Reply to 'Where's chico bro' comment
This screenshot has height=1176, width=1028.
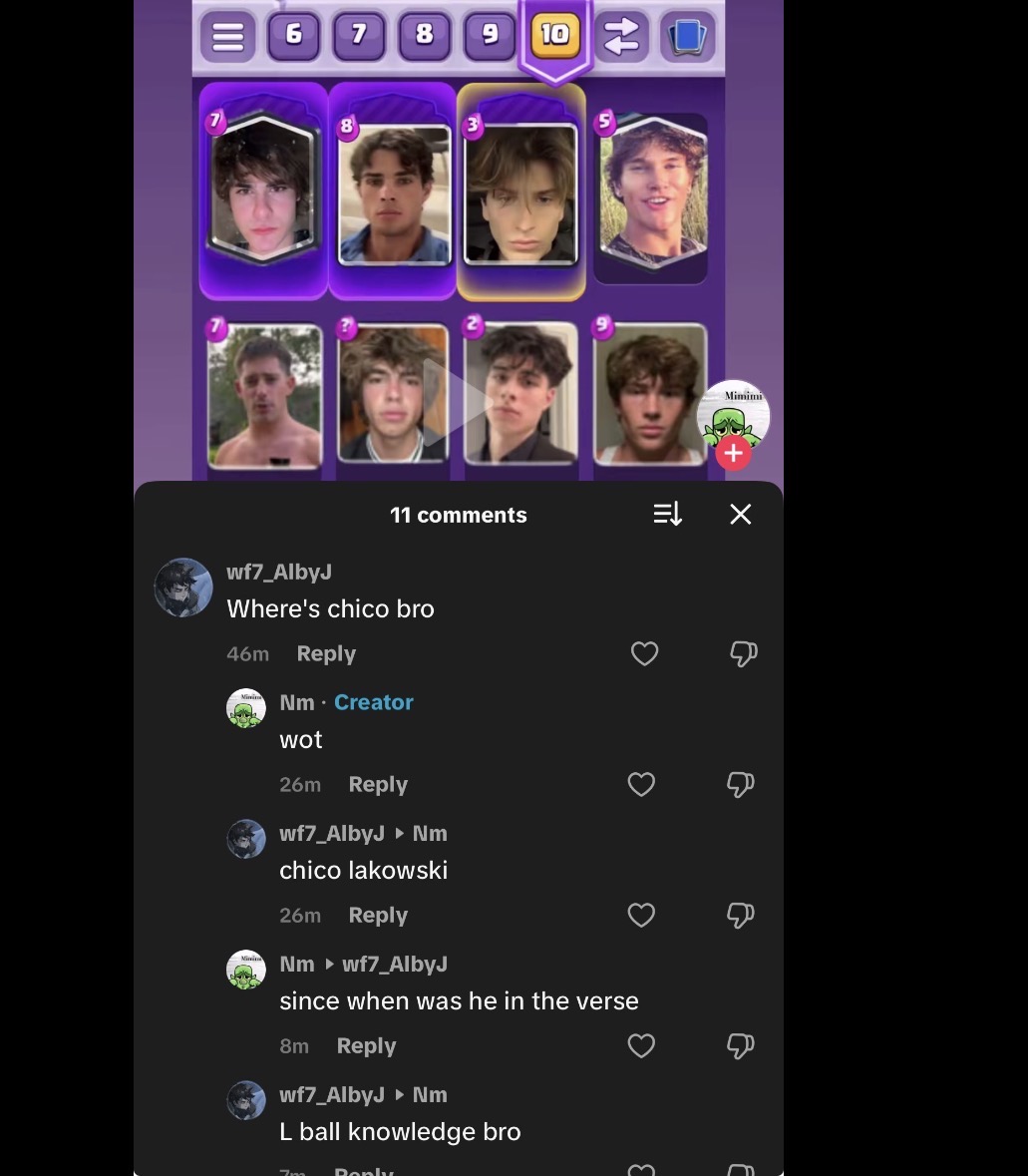[326, 654]
